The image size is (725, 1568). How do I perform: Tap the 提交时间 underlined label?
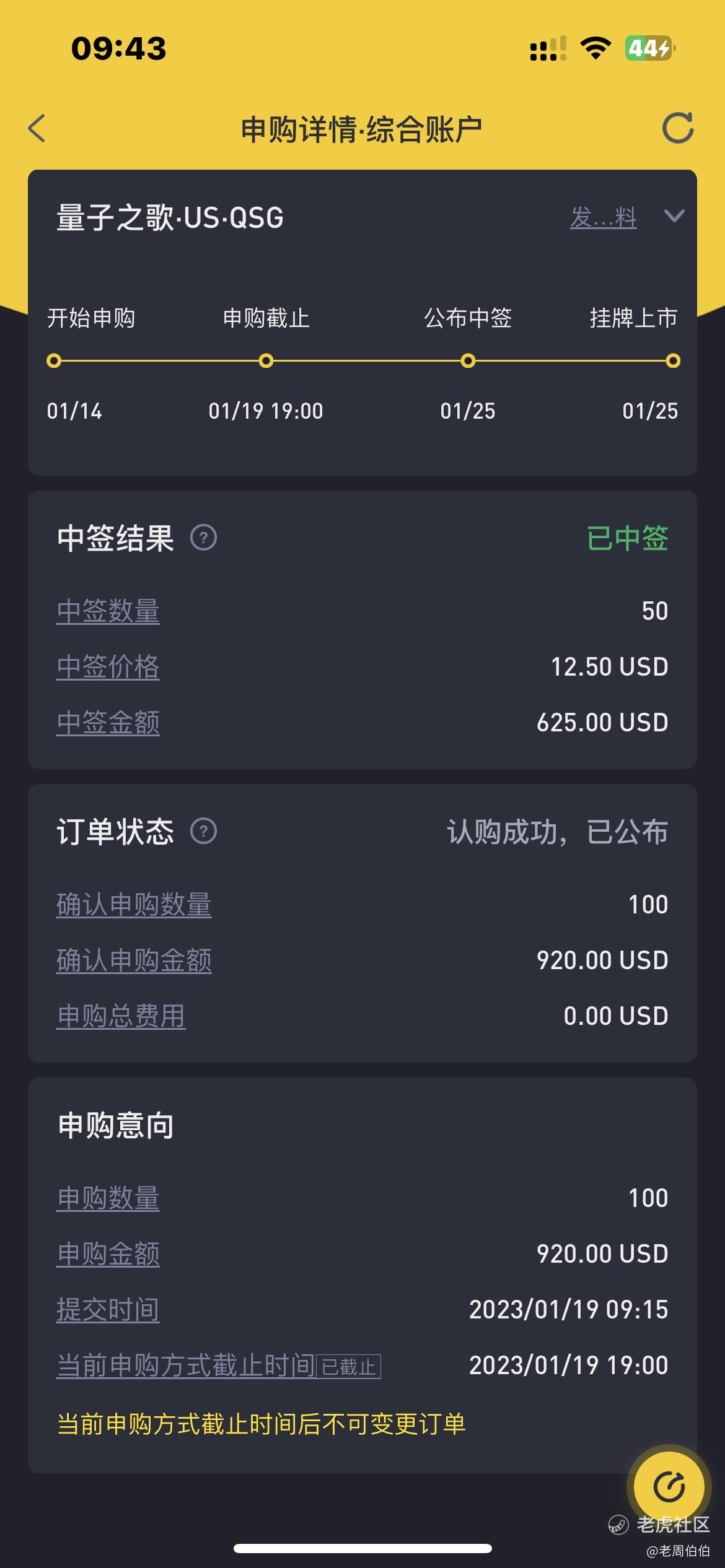pos(108,1310)
